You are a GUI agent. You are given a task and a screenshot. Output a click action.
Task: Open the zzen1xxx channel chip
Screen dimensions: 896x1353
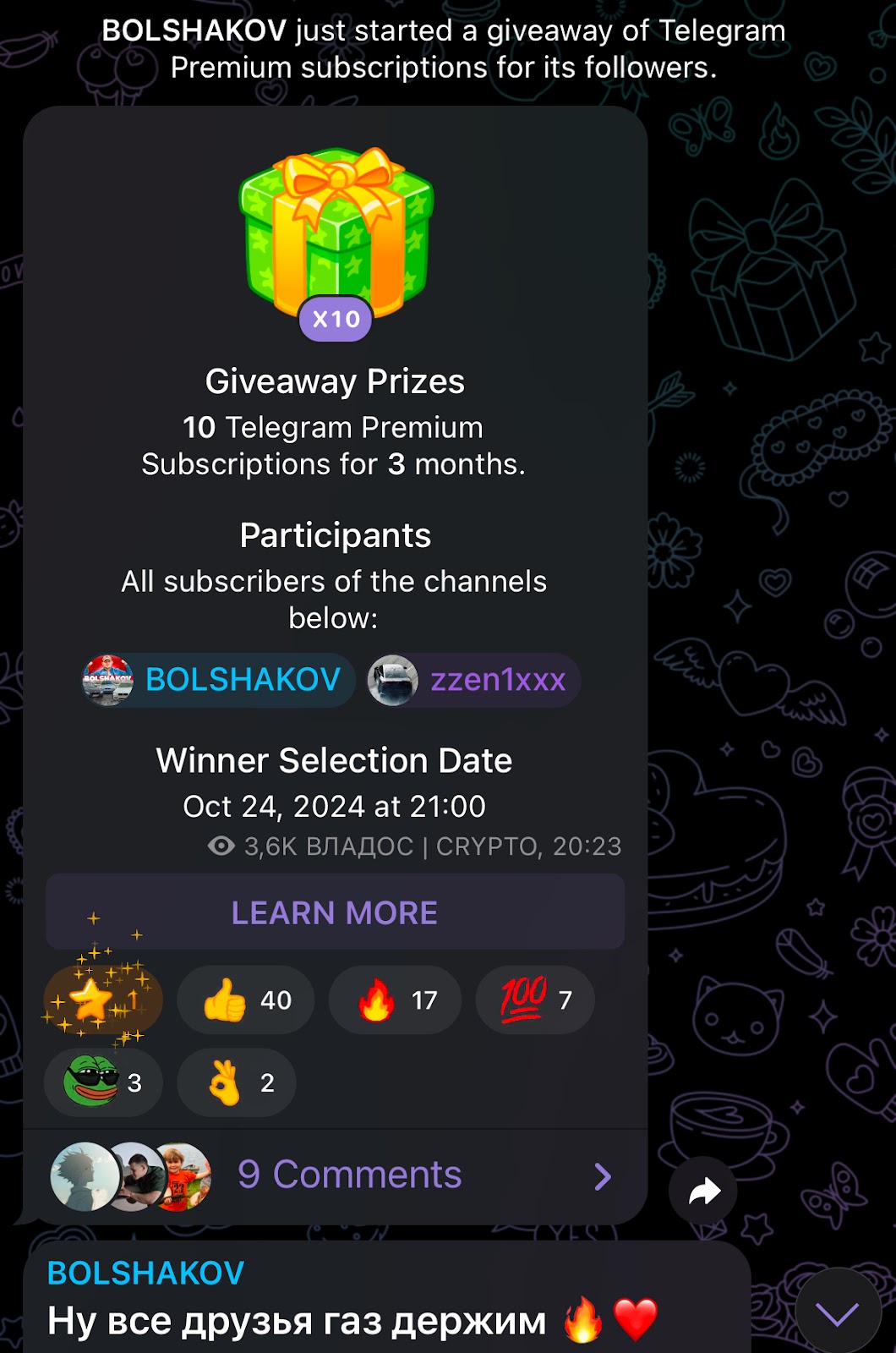[474, 680]
